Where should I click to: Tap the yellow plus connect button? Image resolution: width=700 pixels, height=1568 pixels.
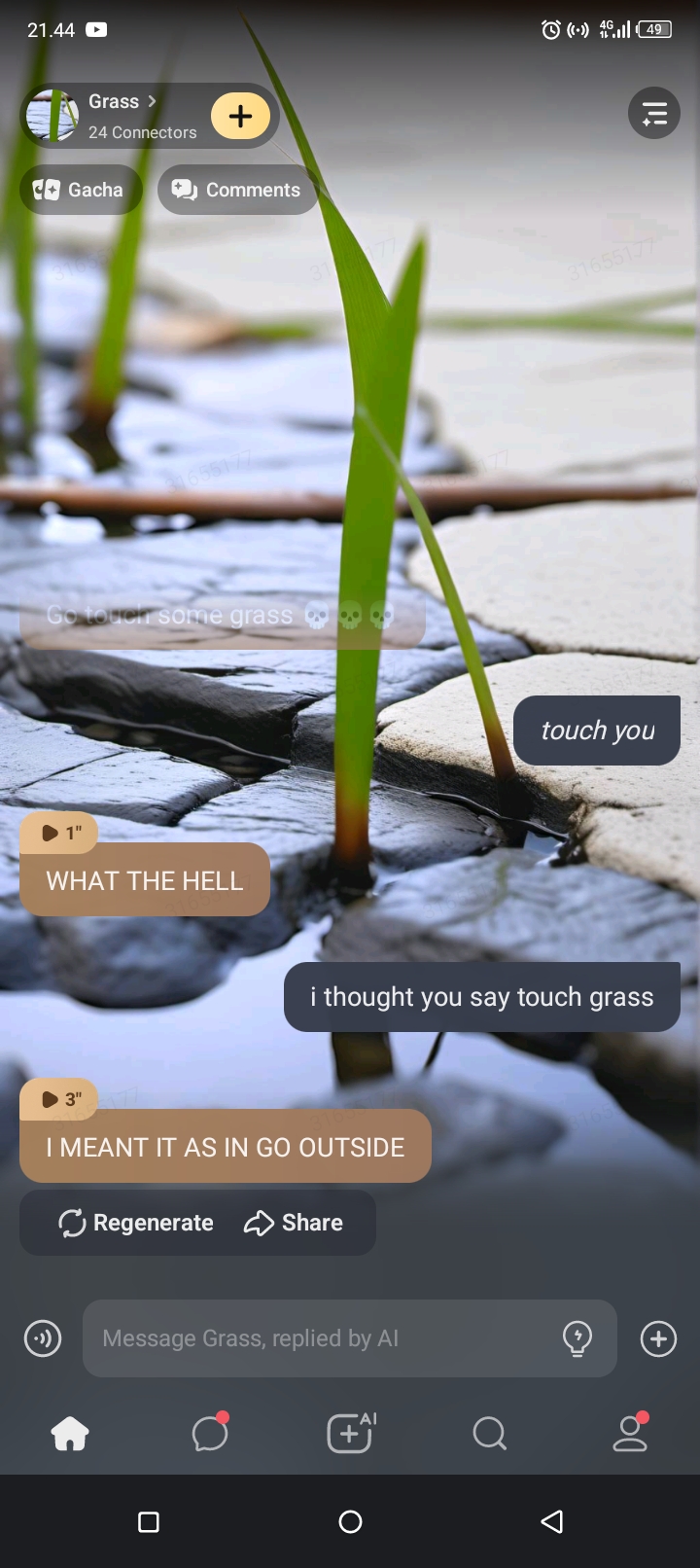point(240,116)
